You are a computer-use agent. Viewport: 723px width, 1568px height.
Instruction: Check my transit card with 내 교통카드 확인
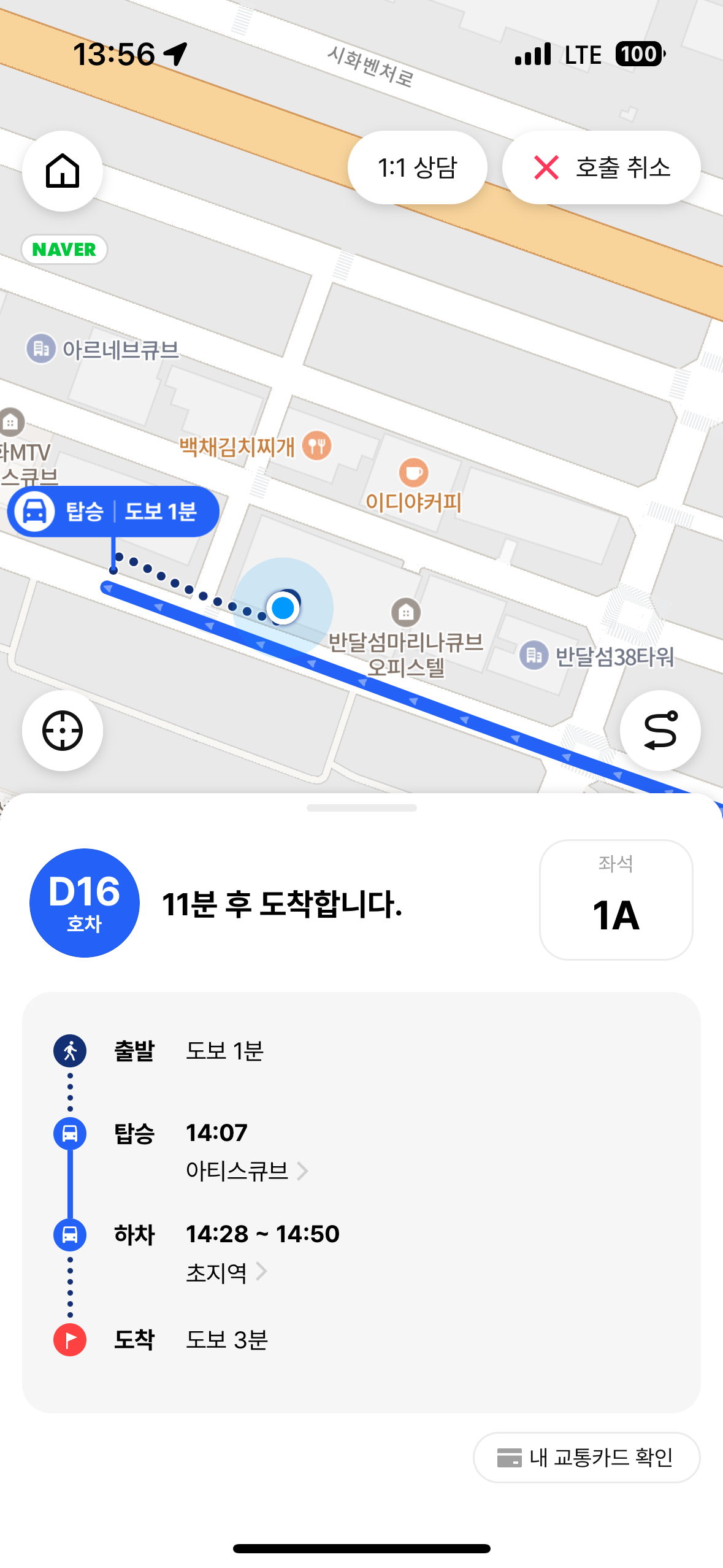586,1458
